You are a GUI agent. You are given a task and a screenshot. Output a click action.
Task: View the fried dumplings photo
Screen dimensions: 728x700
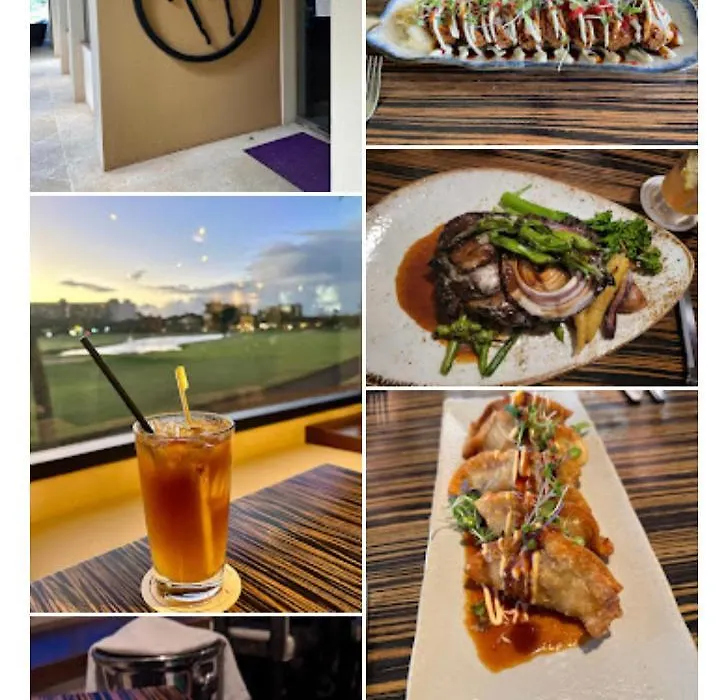click(x=531, y=545)
